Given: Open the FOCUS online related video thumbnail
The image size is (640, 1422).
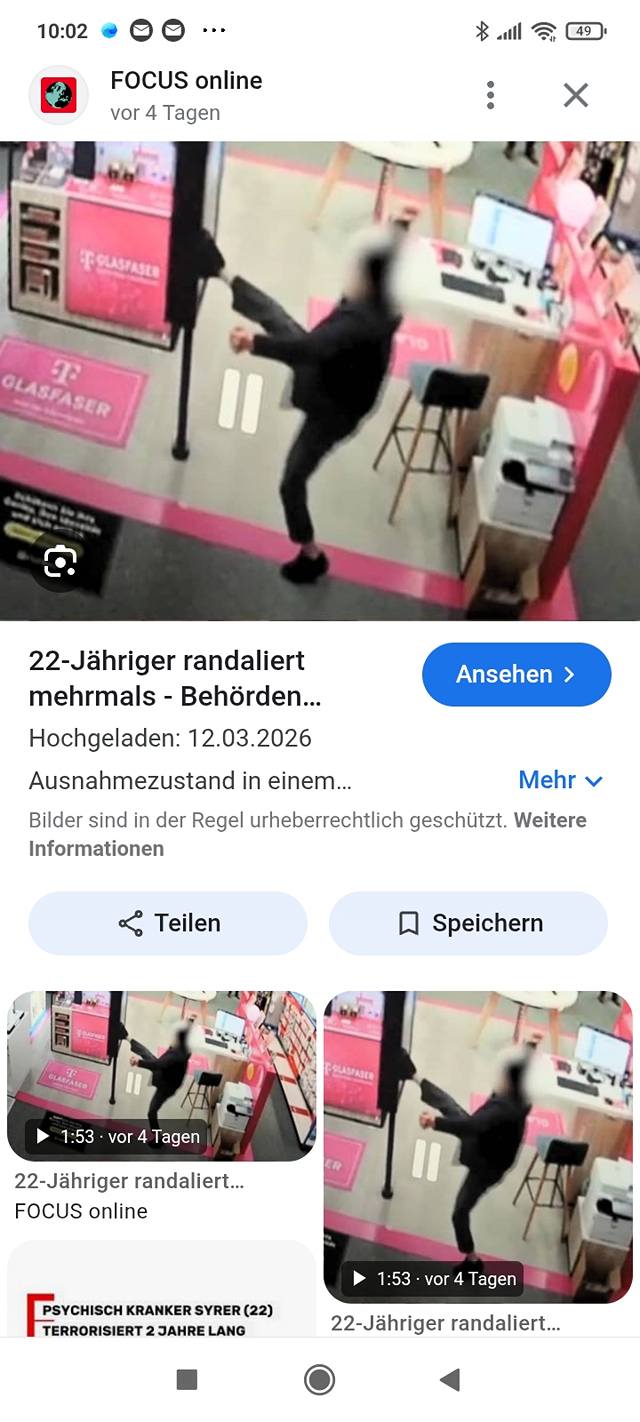Looking at the screenshot, I should pos(161,1075).
